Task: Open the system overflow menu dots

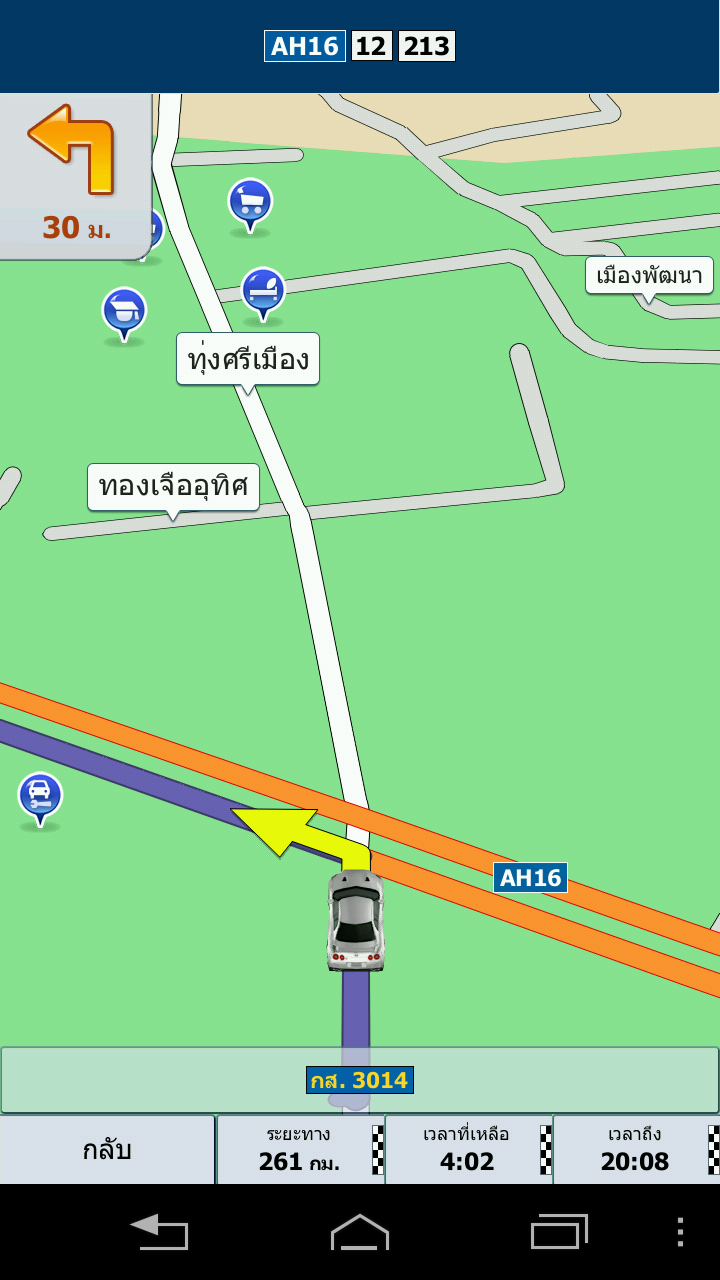Action: [x=680, y=1232]
